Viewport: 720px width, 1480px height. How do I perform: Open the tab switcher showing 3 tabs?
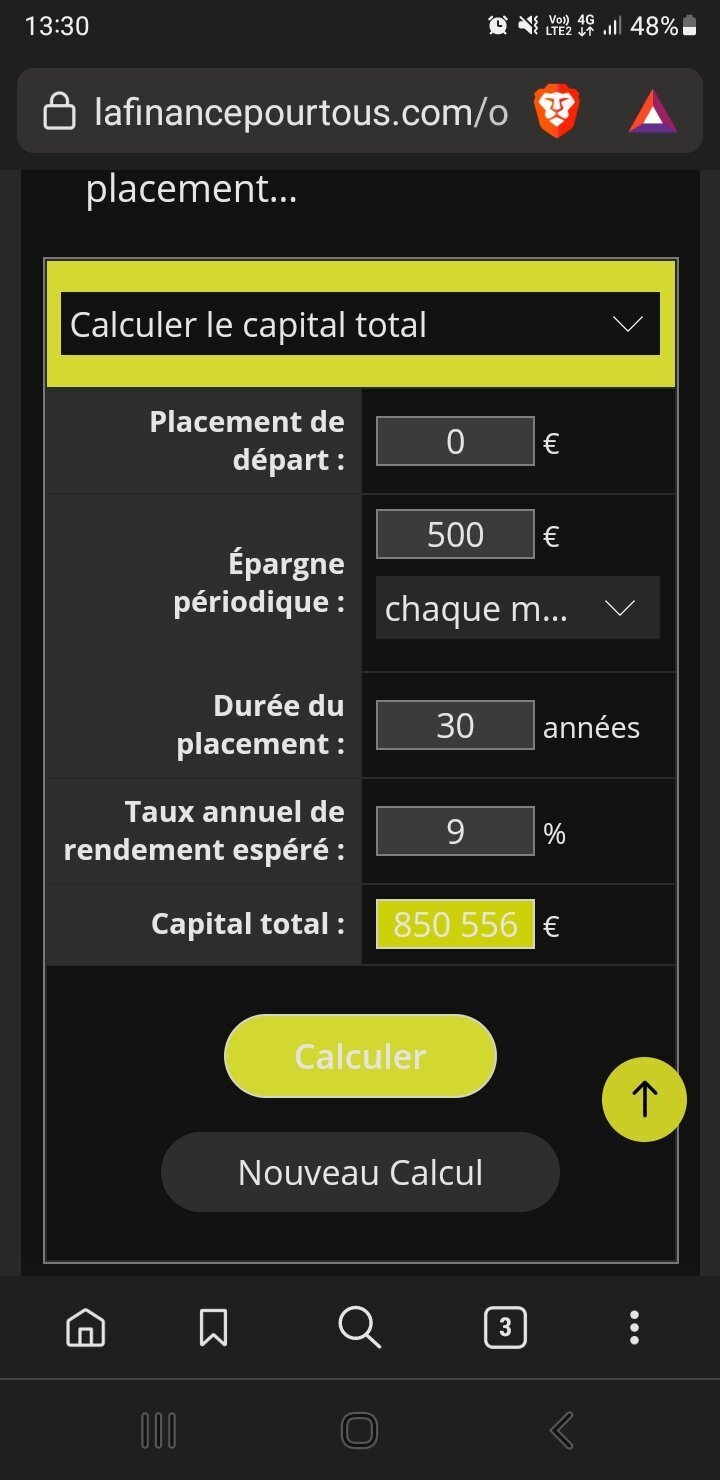[x=505, y=1327]
